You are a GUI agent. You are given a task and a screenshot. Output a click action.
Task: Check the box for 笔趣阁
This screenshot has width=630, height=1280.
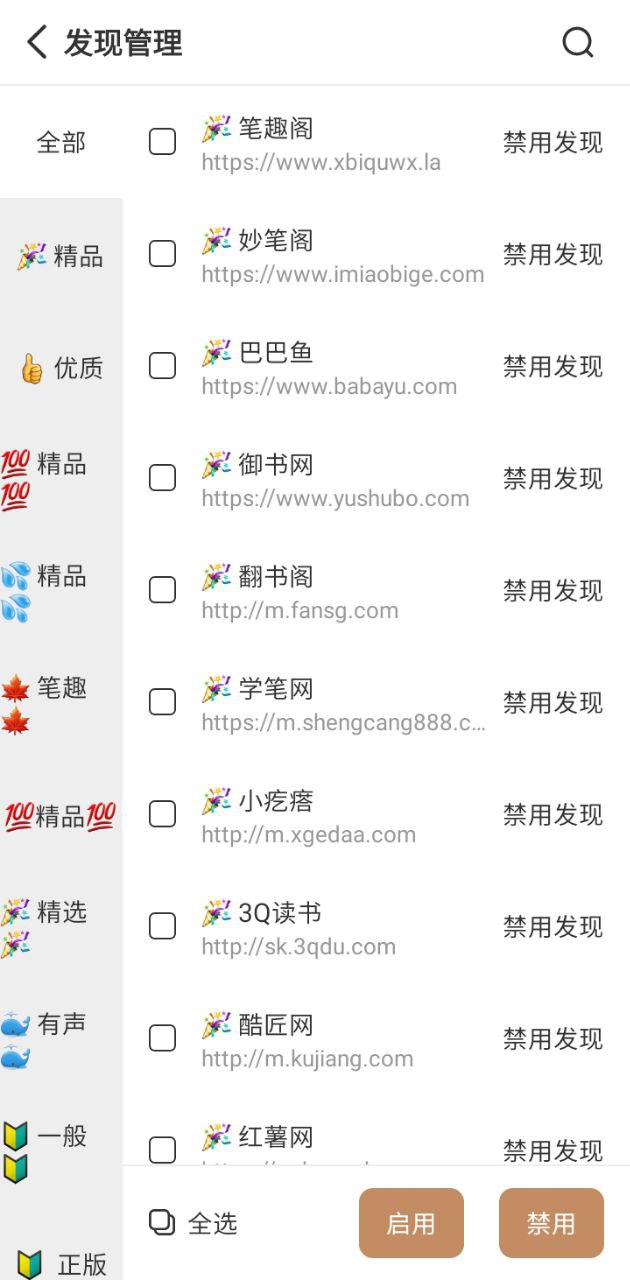pos(162,142)
